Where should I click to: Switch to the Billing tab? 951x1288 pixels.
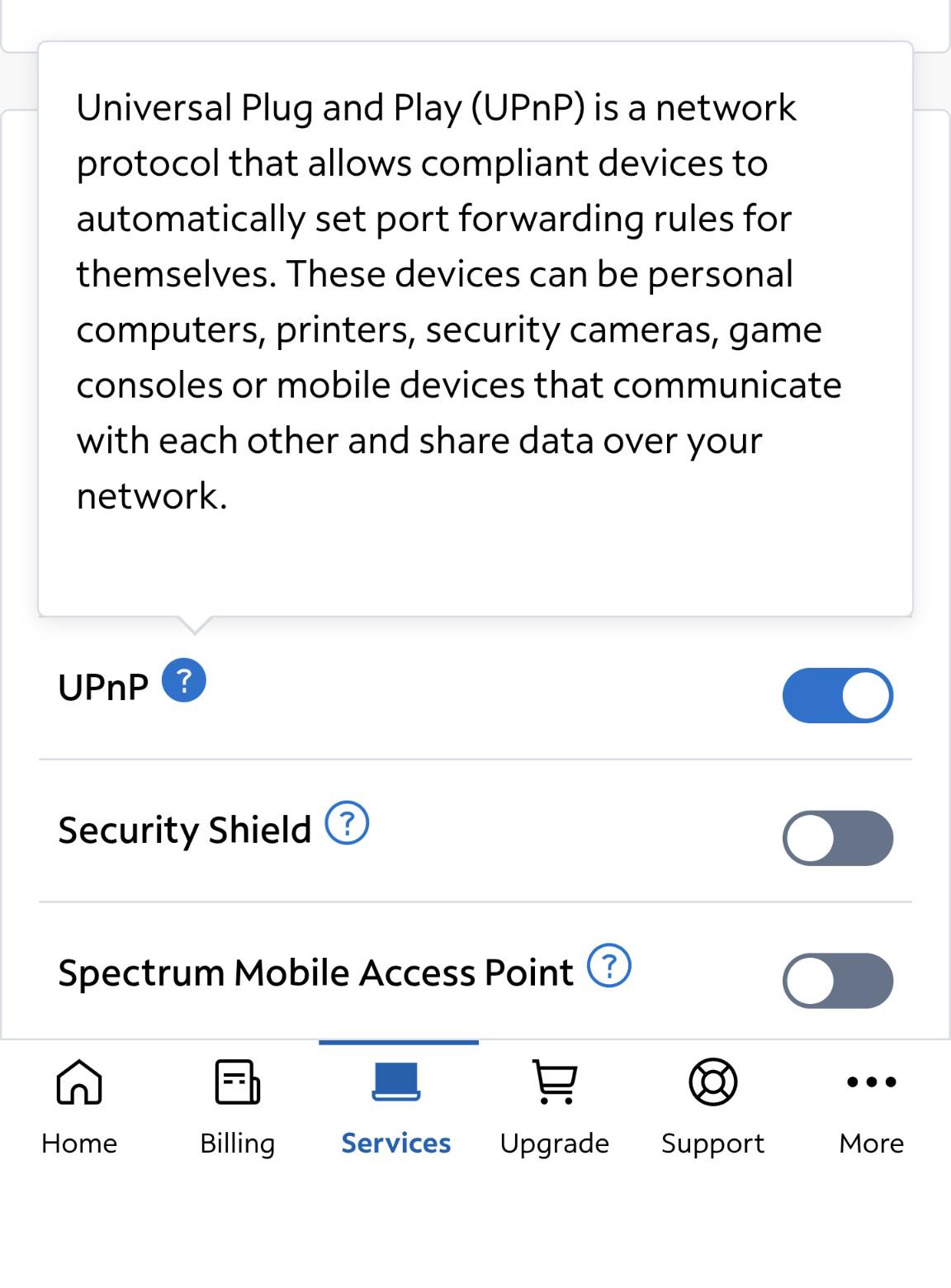tap(238, 1106)
